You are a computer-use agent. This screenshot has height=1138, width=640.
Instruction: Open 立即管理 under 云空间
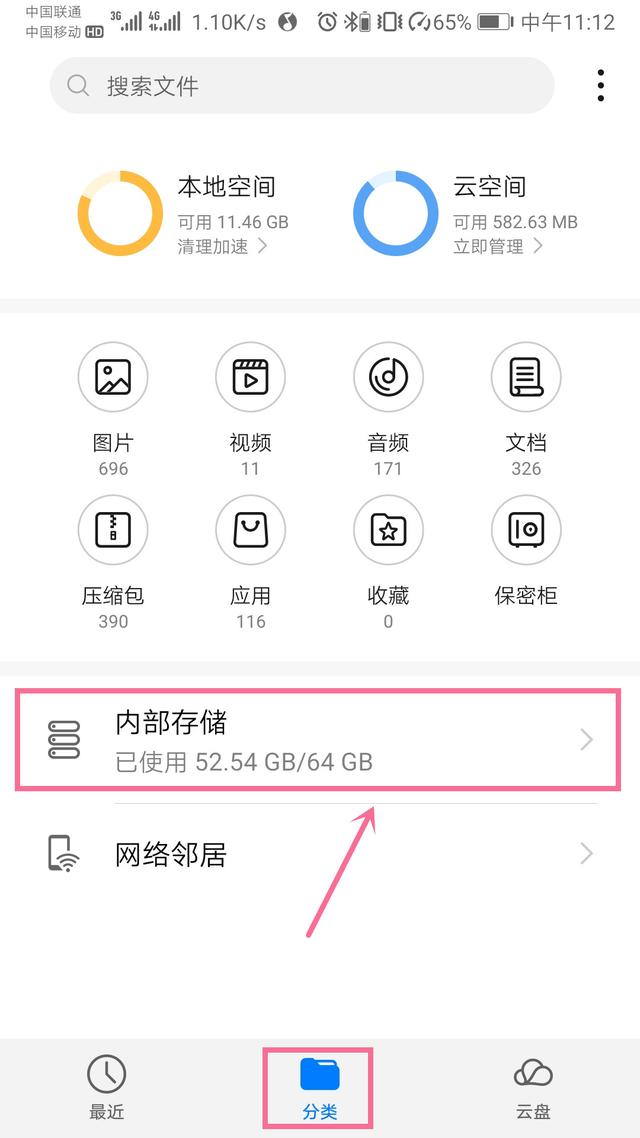tap(497, 246)
